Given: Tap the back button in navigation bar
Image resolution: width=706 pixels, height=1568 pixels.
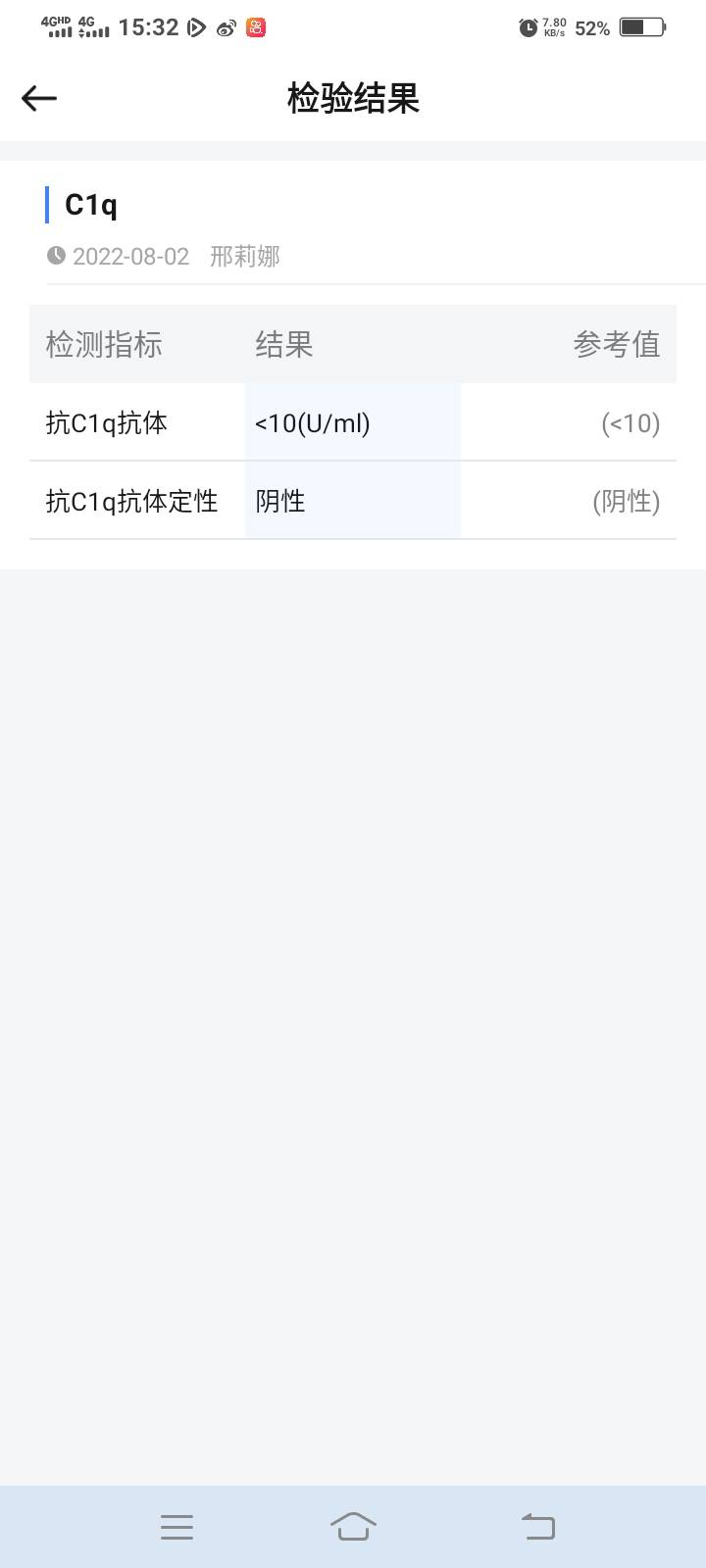Looking at the screenshot, I should pos(537,1526).
